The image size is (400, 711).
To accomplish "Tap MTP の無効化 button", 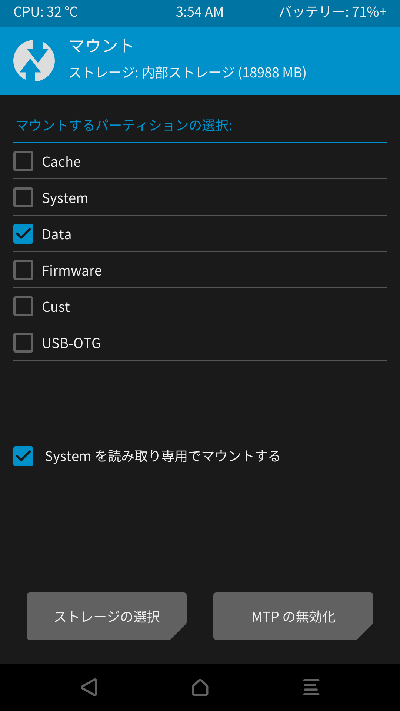I will pyautogui.click(x=293, y=616).
